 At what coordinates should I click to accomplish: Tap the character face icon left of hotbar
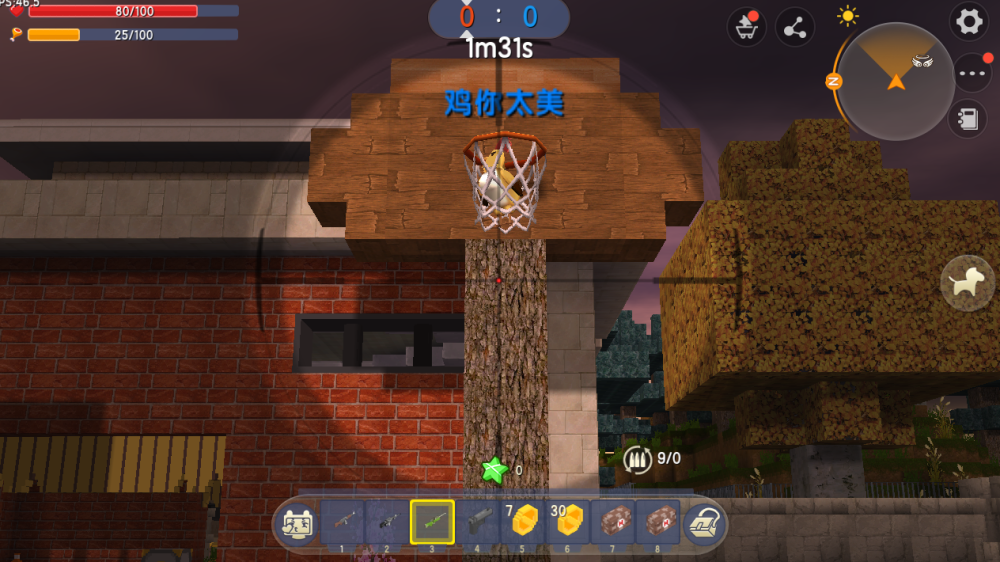click(x=296, y=523)
